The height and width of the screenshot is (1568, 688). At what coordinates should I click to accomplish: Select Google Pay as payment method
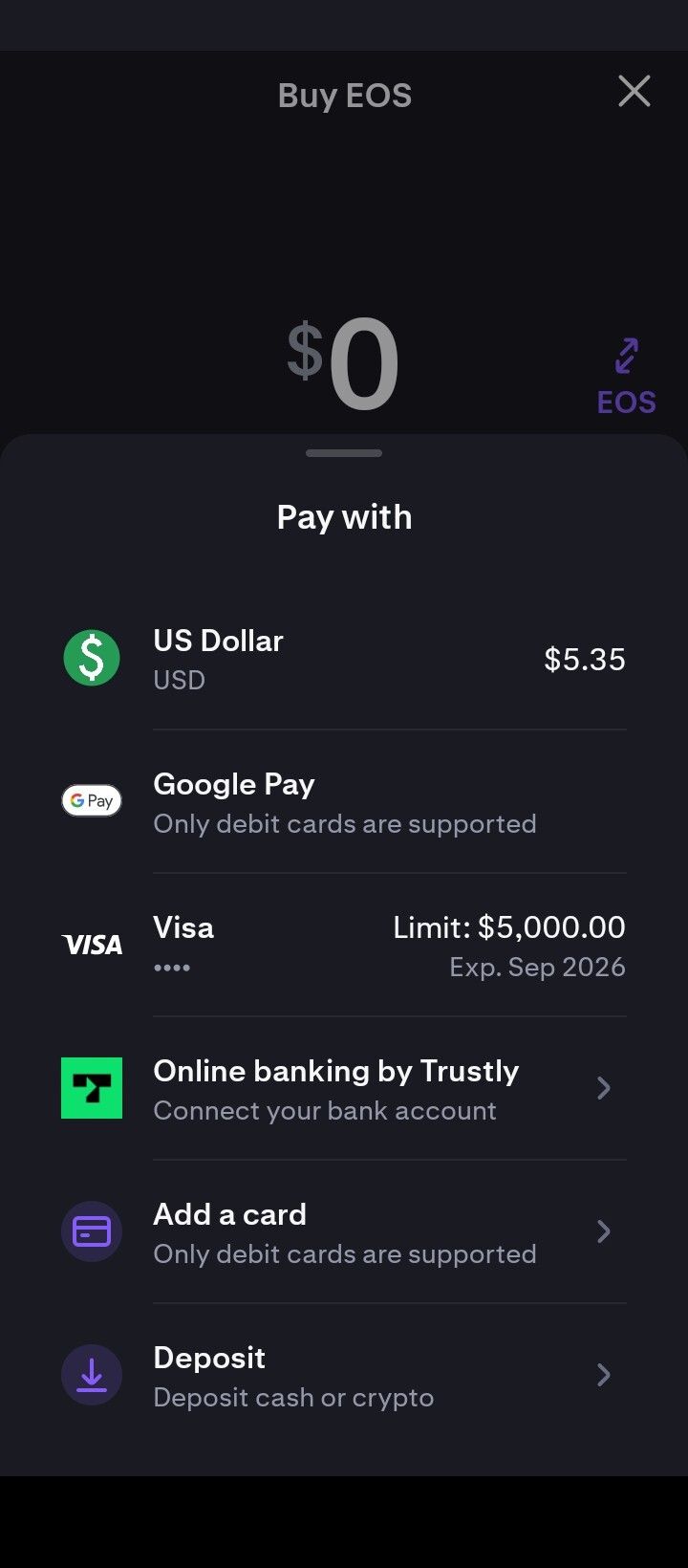coord(344,802)
